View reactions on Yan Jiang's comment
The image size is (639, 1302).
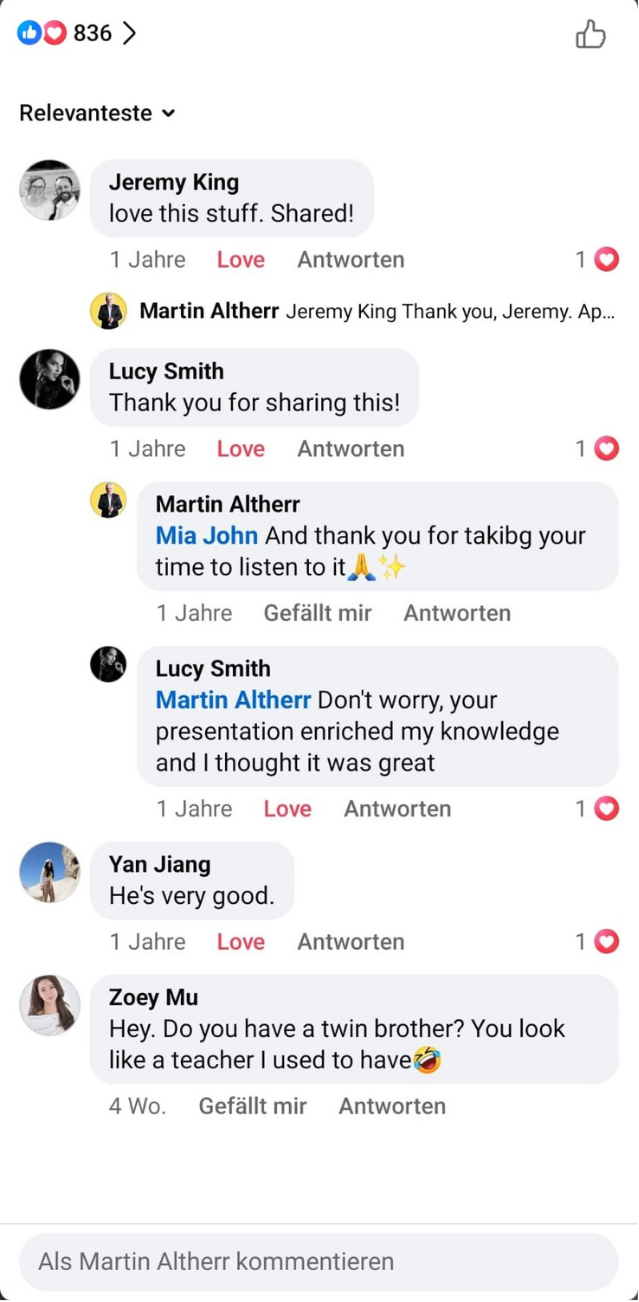[597, 942]
